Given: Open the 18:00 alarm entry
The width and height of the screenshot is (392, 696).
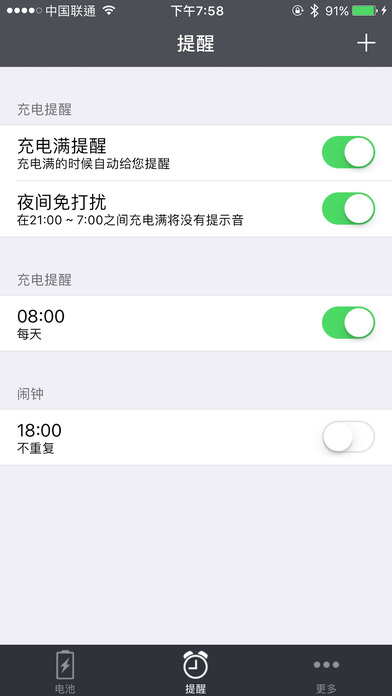Looking at the screenshot, I should click(196, 437).
